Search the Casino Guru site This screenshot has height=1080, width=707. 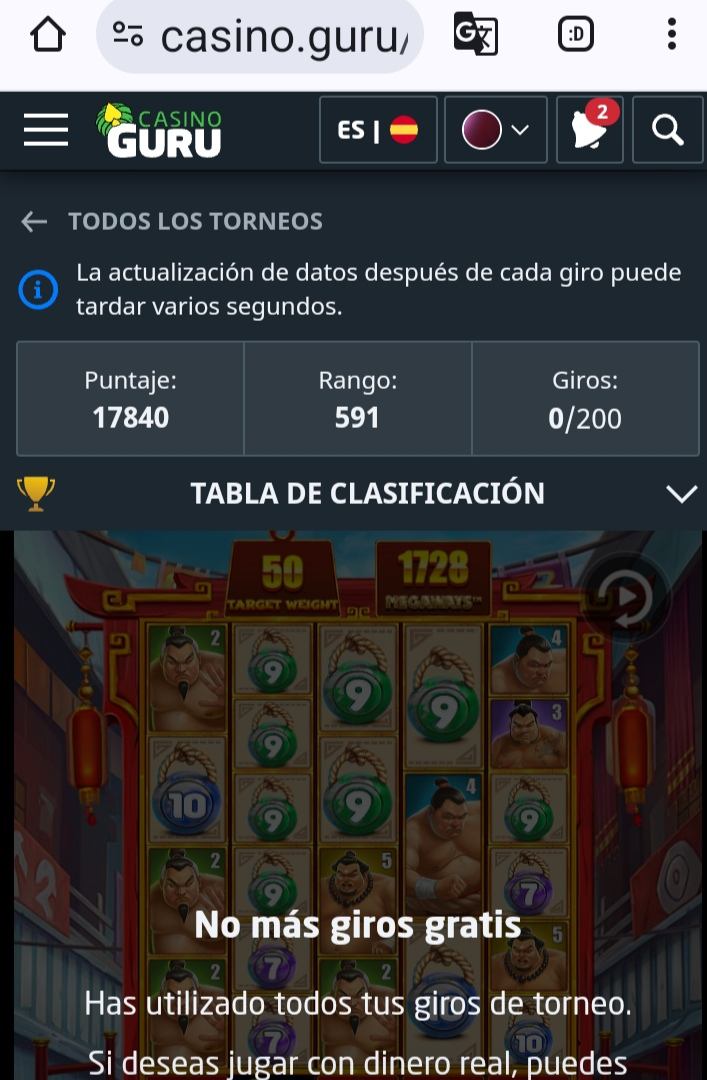pyautogui.click(x=667, y=130)
